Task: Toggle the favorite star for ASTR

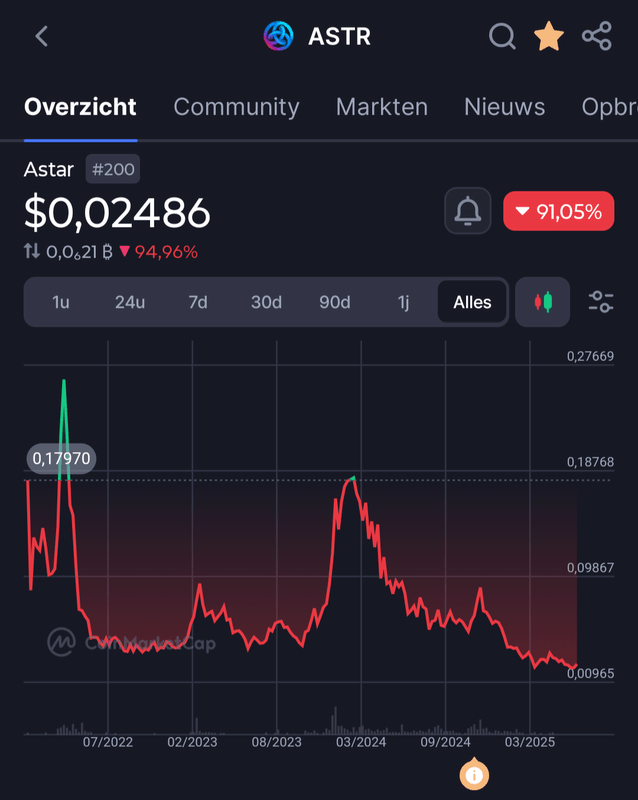Action: click(548, 37)
